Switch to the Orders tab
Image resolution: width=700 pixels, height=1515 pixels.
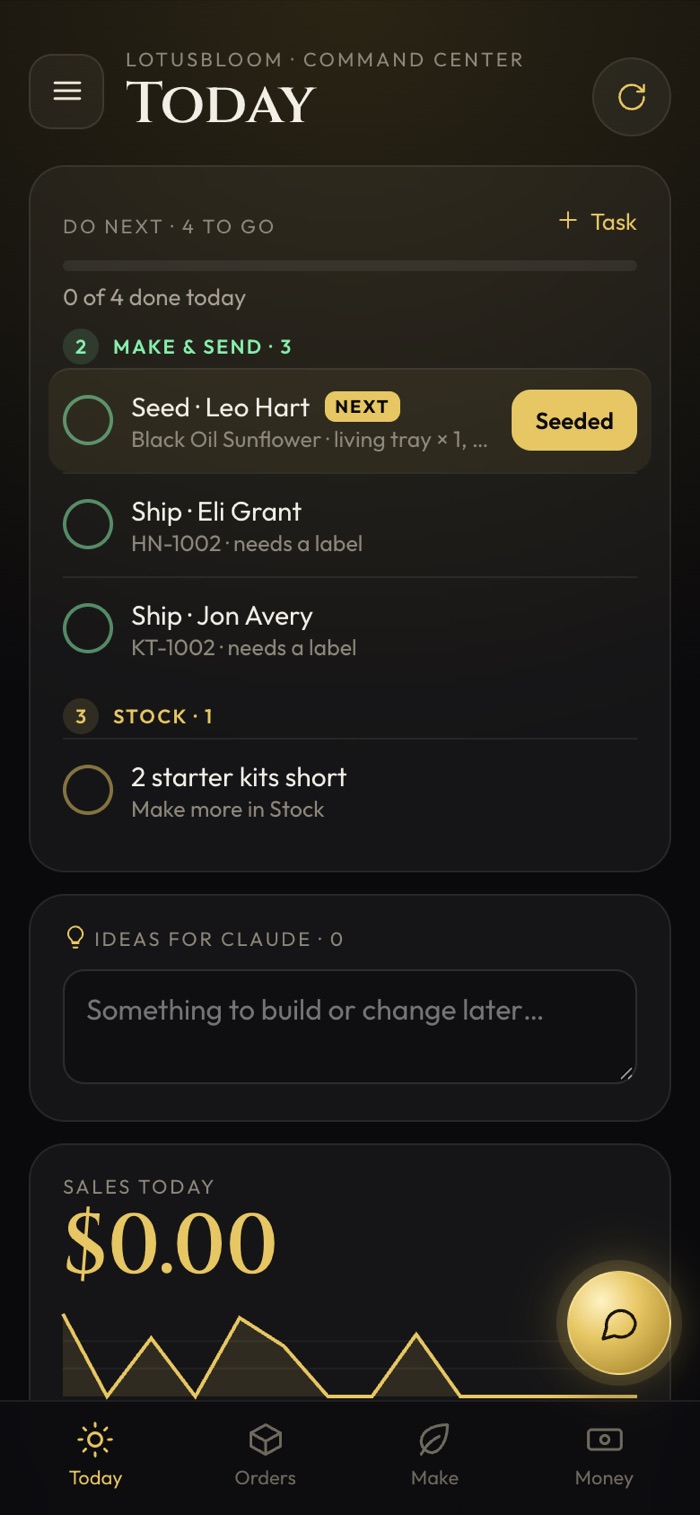265,1456
